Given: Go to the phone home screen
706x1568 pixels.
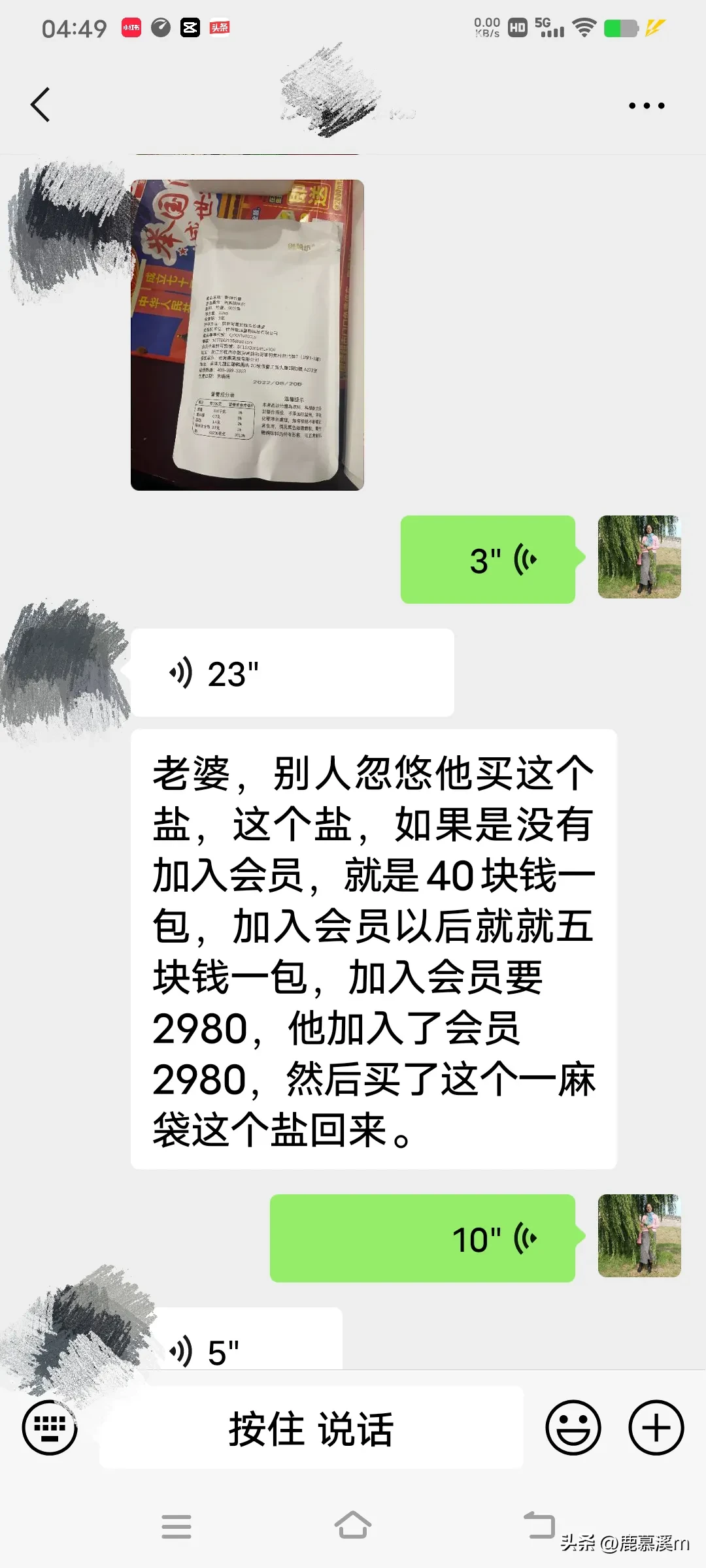Looking at the screenshot, I should click(353, 1526).
